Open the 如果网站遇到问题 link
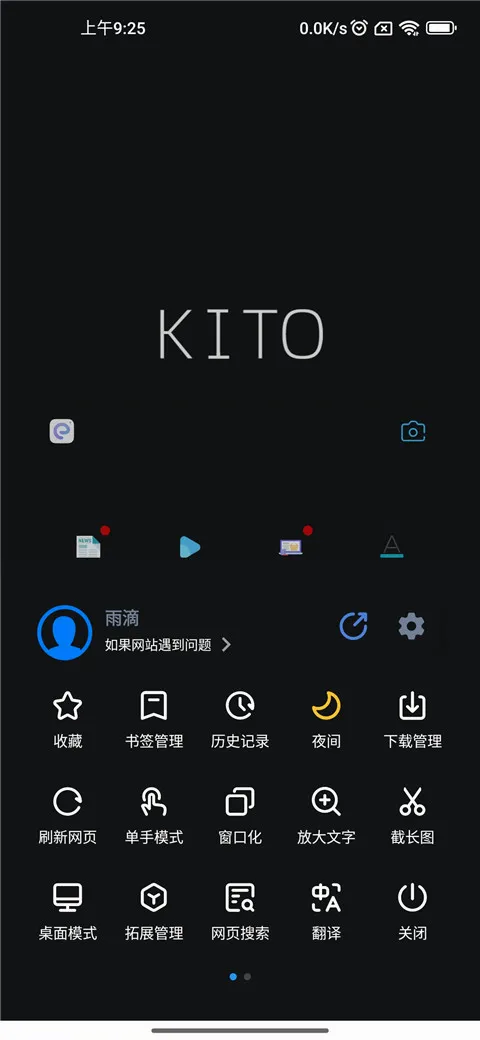The width and height of the screenshot is (480, 1040). point(168,645)
